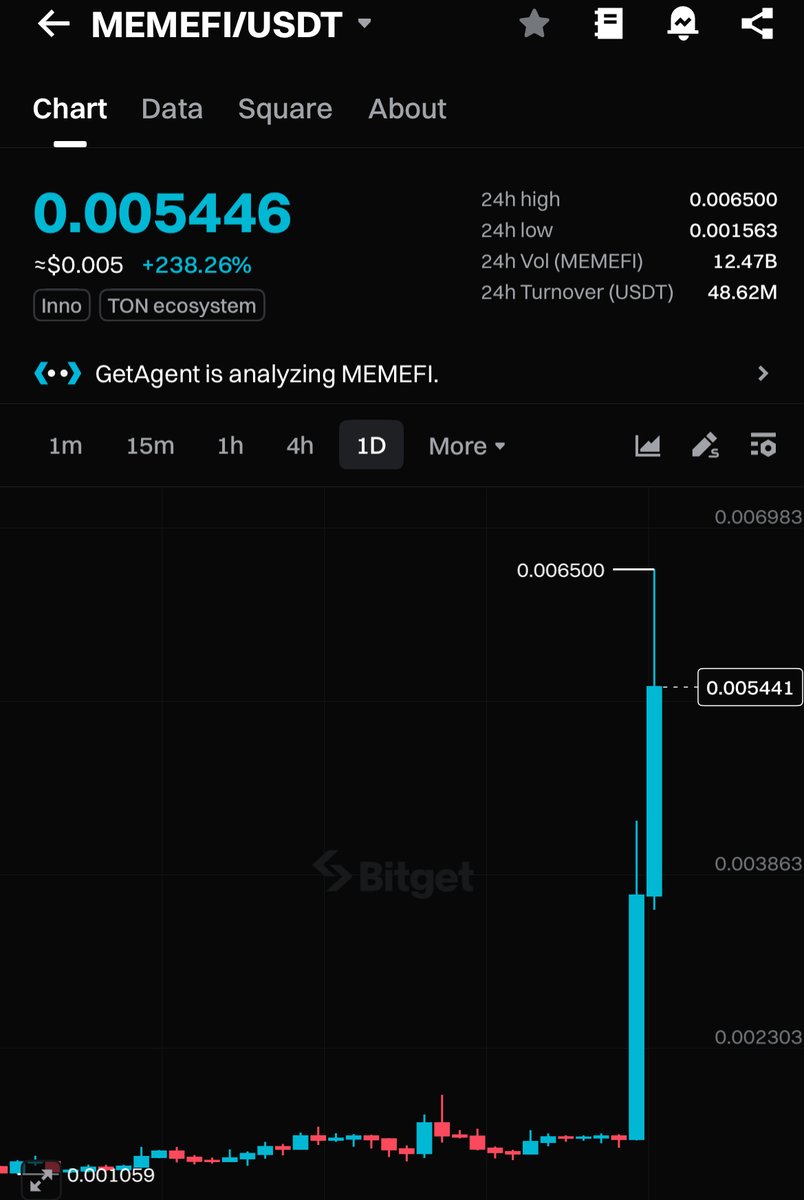
Task: Open the About tab
Action: pos(407,109)
